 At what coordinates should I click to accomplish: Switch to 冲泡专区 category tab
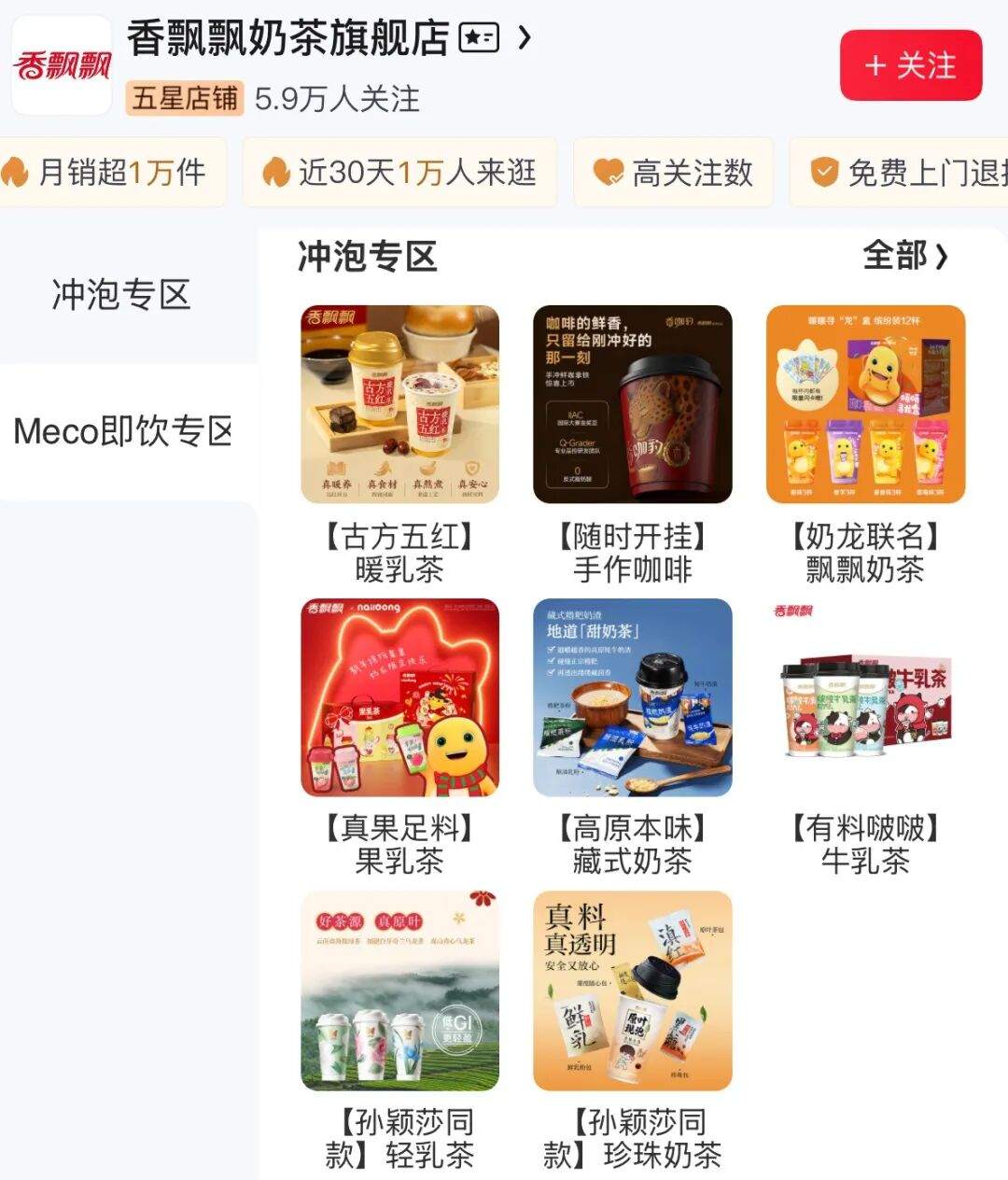point(121,295)
